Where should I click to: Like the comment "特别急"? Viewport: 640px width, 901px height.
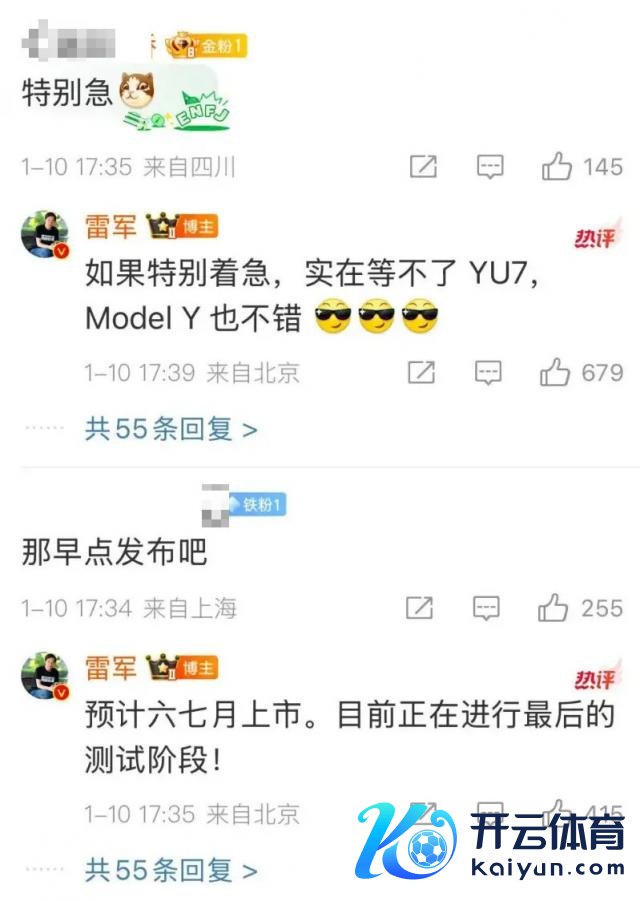556,167
